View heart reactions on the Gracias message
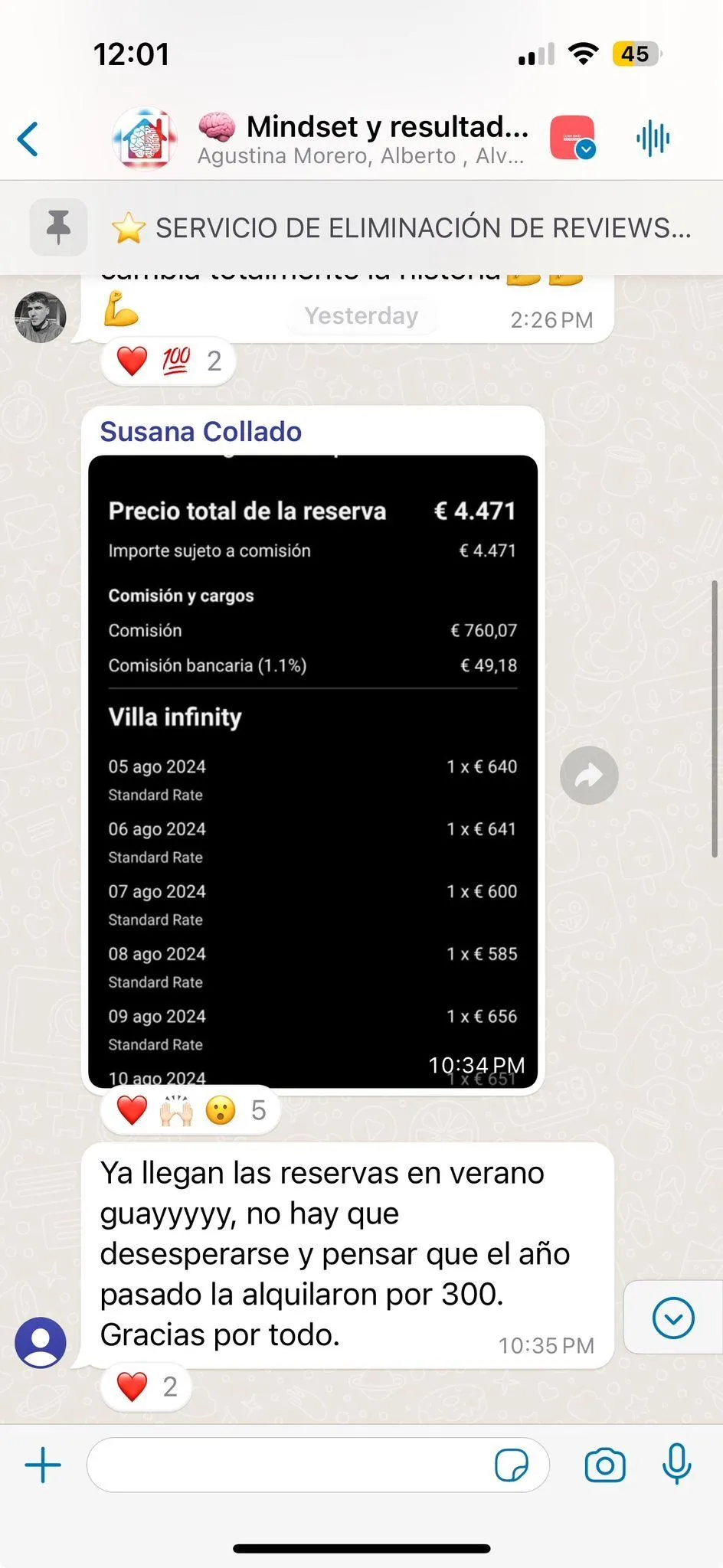The height and width of the screenshot is (1568, 723). coord(146,1387)
